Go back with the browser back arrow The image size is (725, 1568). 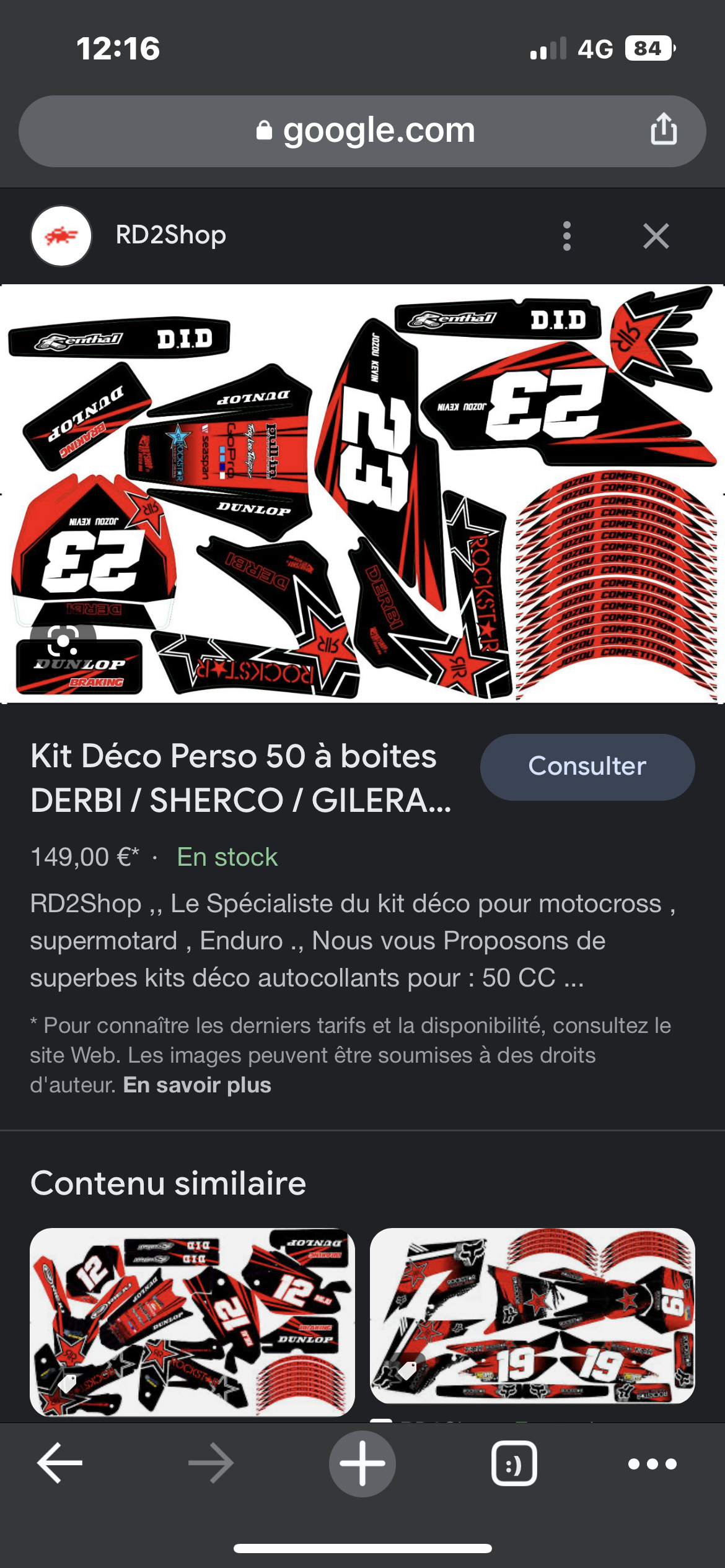coord(60,1463)
